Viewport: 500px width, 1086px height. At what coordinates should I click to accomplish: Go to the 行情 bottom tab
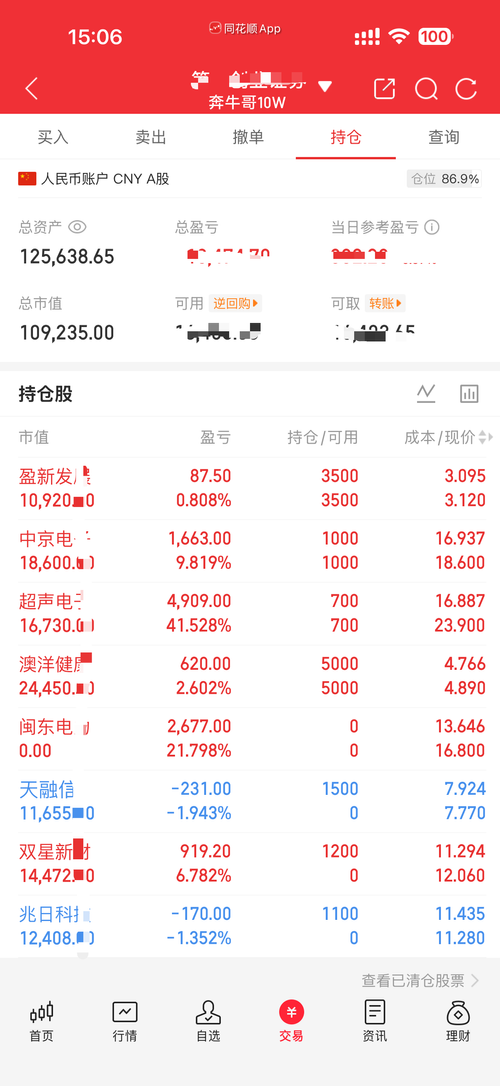click(125, 1022)
